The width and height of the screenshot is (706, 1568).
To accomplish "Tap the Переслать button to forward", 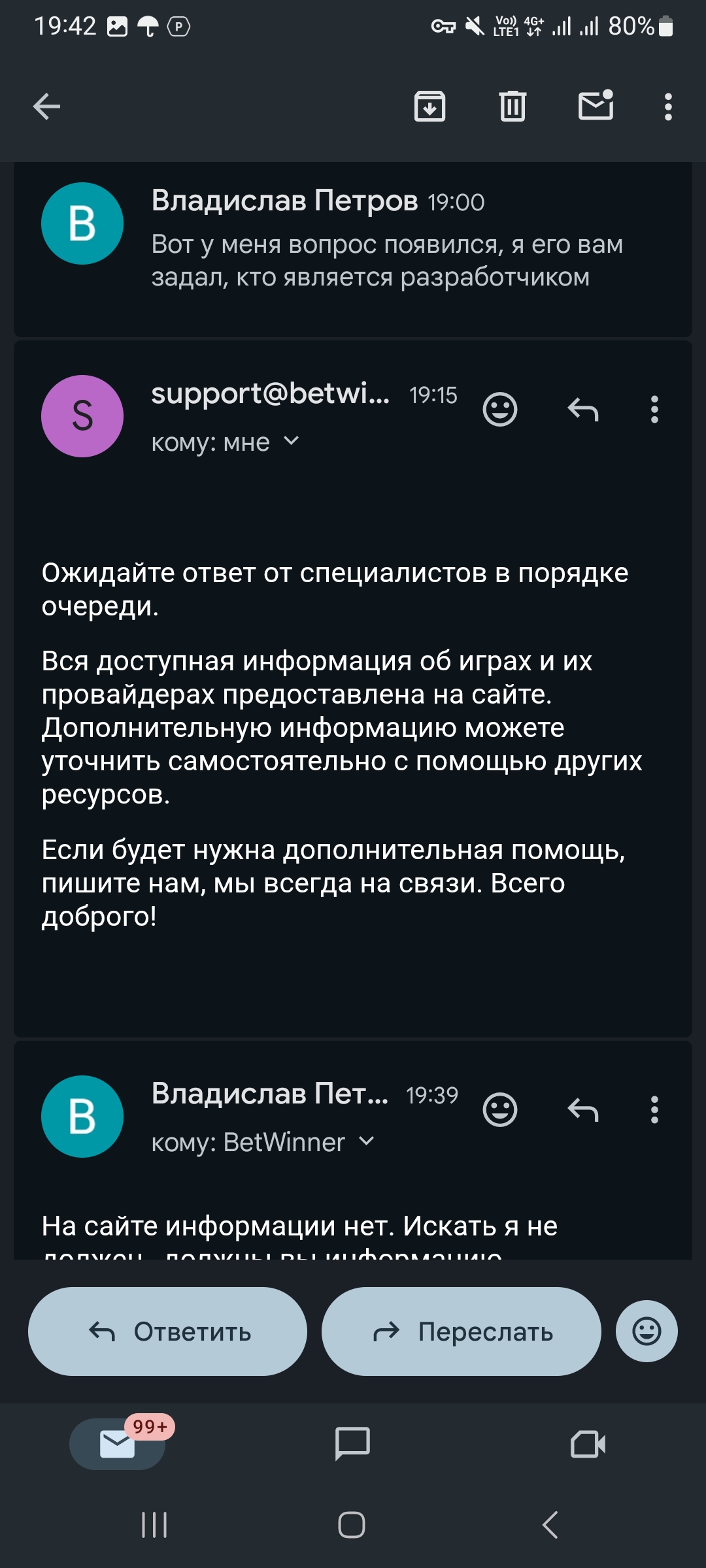I will [x=461, y=1331].
